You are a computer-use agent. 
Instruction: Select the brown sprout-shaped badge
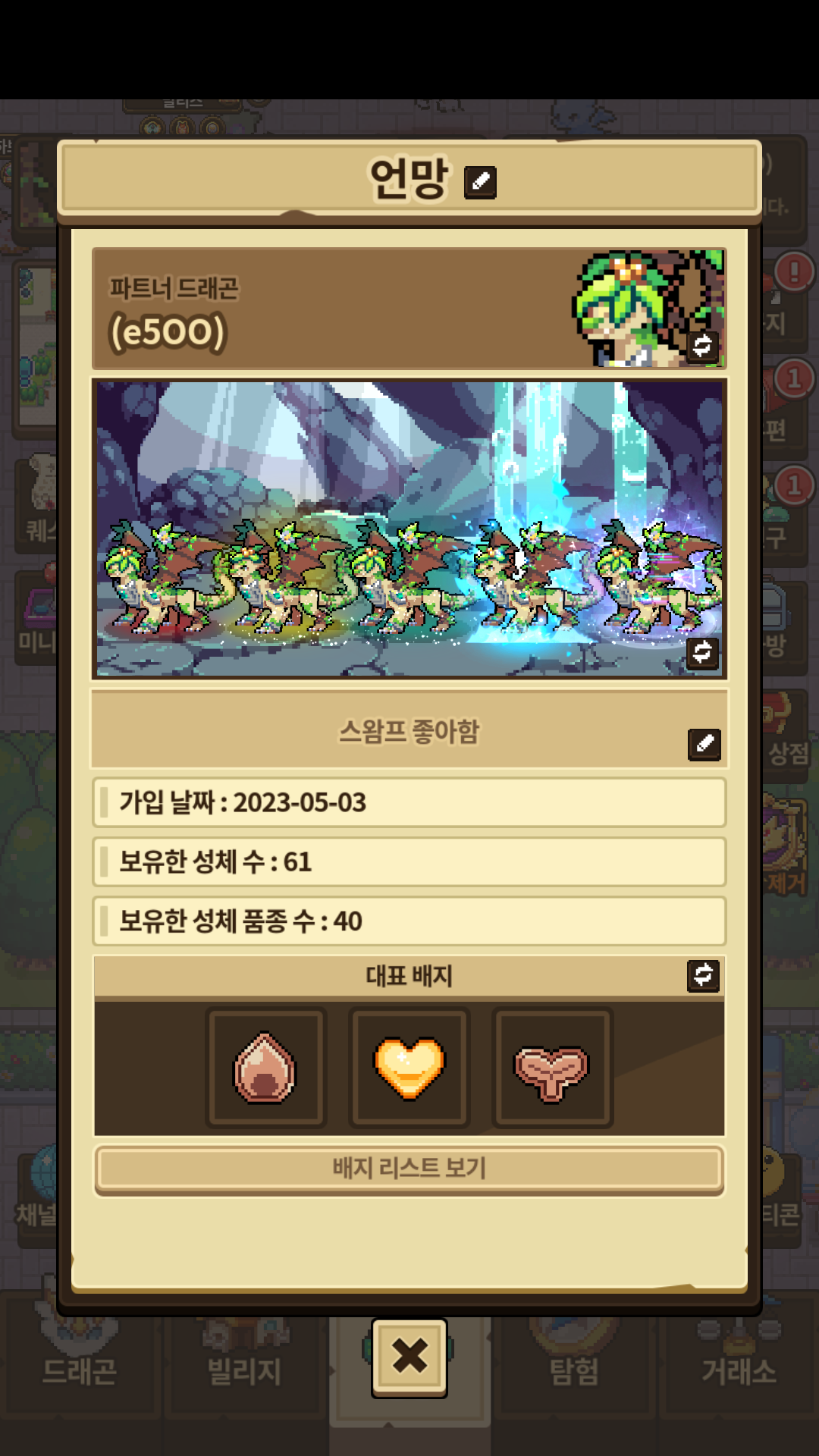552,1068
